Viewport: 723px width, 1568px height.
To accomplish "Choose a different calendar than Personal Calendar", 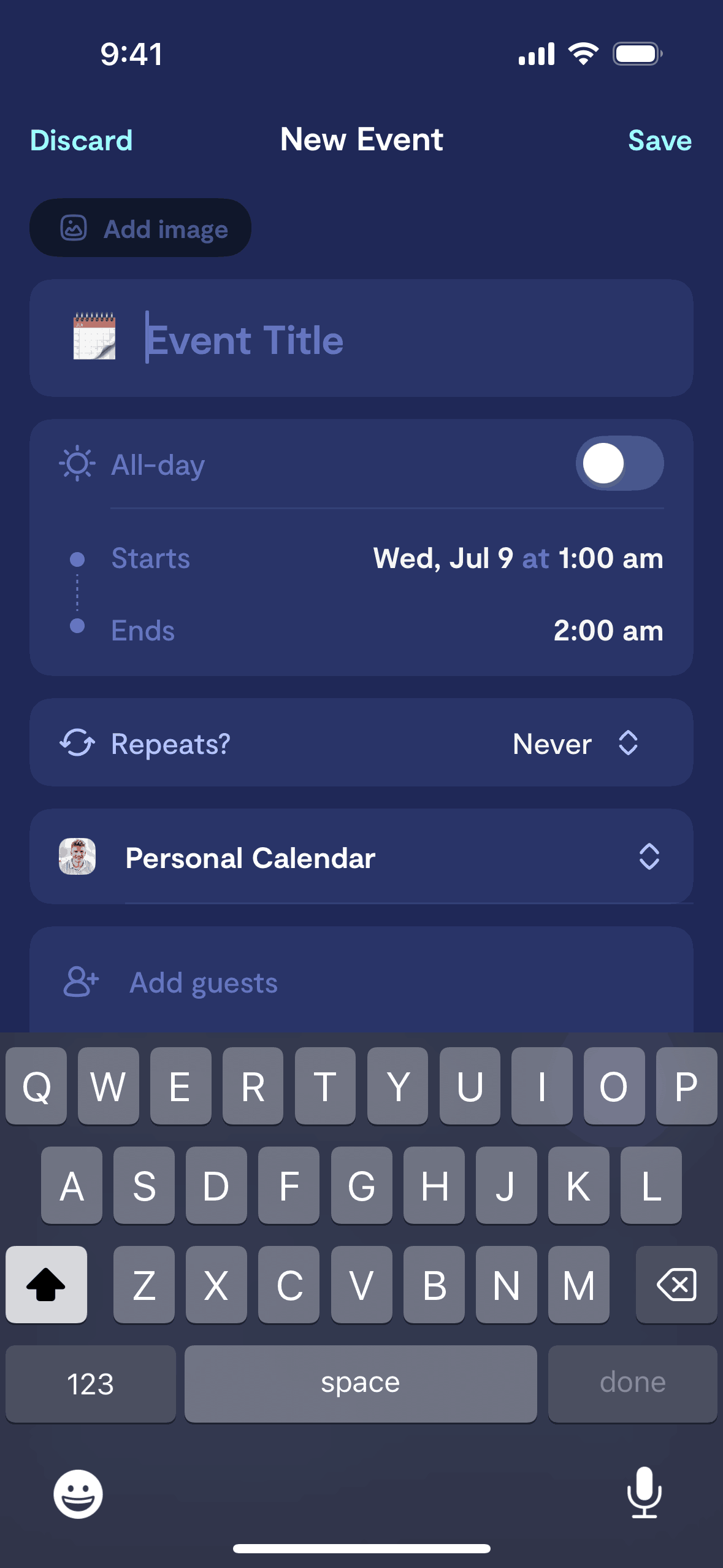I will [x=649, y=857].
